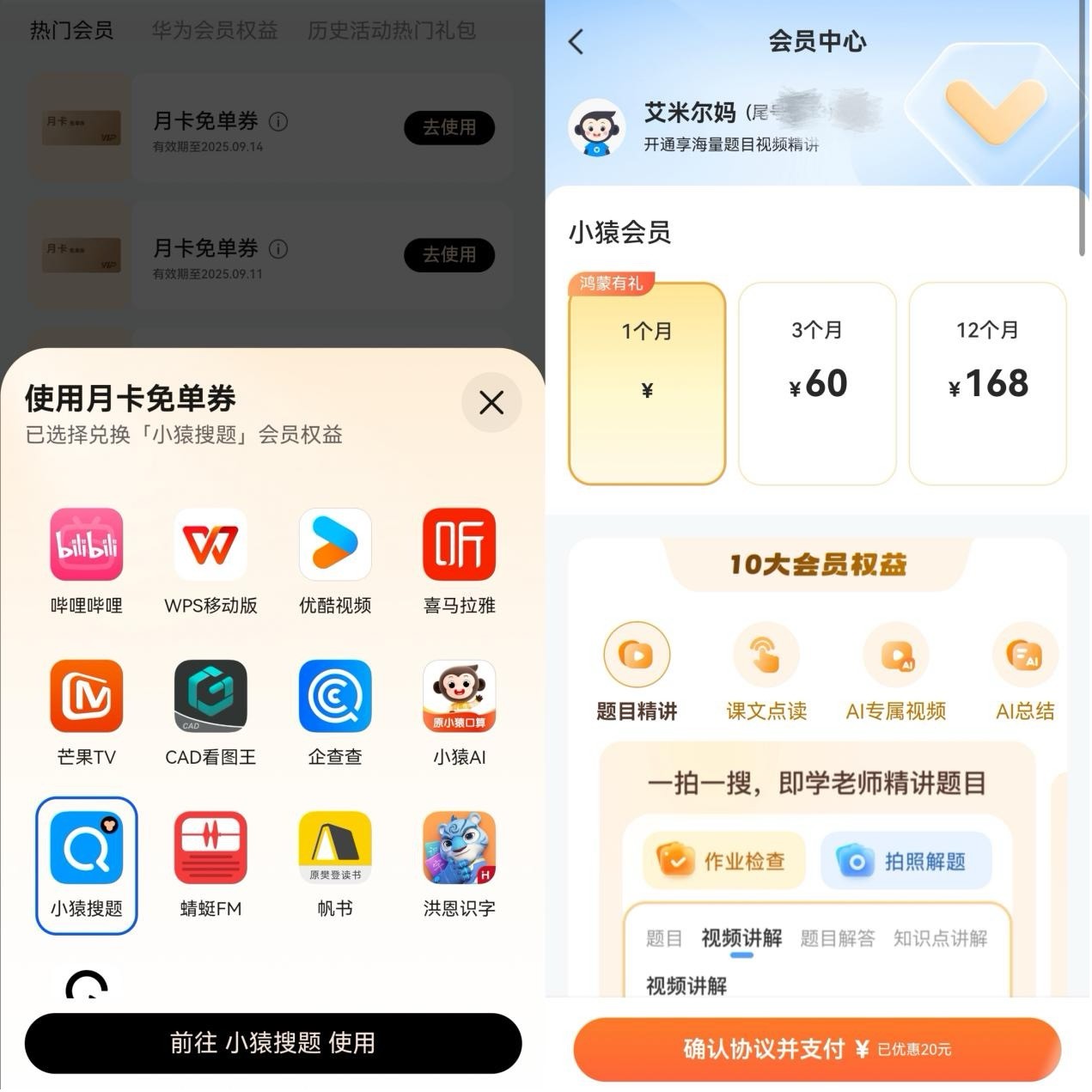
Task: Tap 前往 小猿搜题 使用 button
Action: 273,1043
